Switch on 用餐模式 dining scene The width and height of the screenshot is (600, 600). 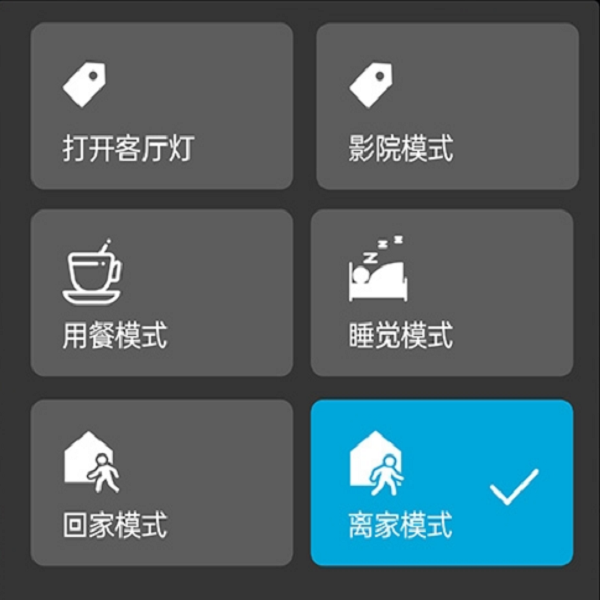[161, 293]
